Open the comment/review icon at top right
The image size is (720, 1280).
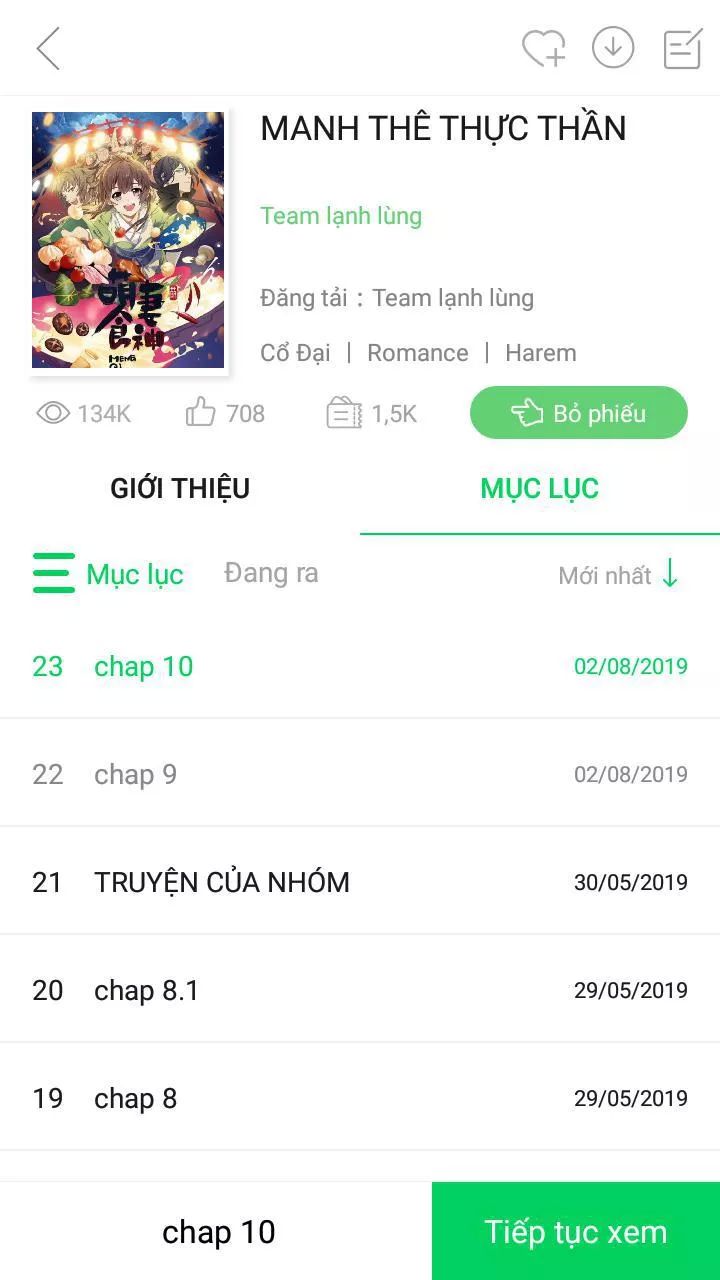[x=681, y=47]
